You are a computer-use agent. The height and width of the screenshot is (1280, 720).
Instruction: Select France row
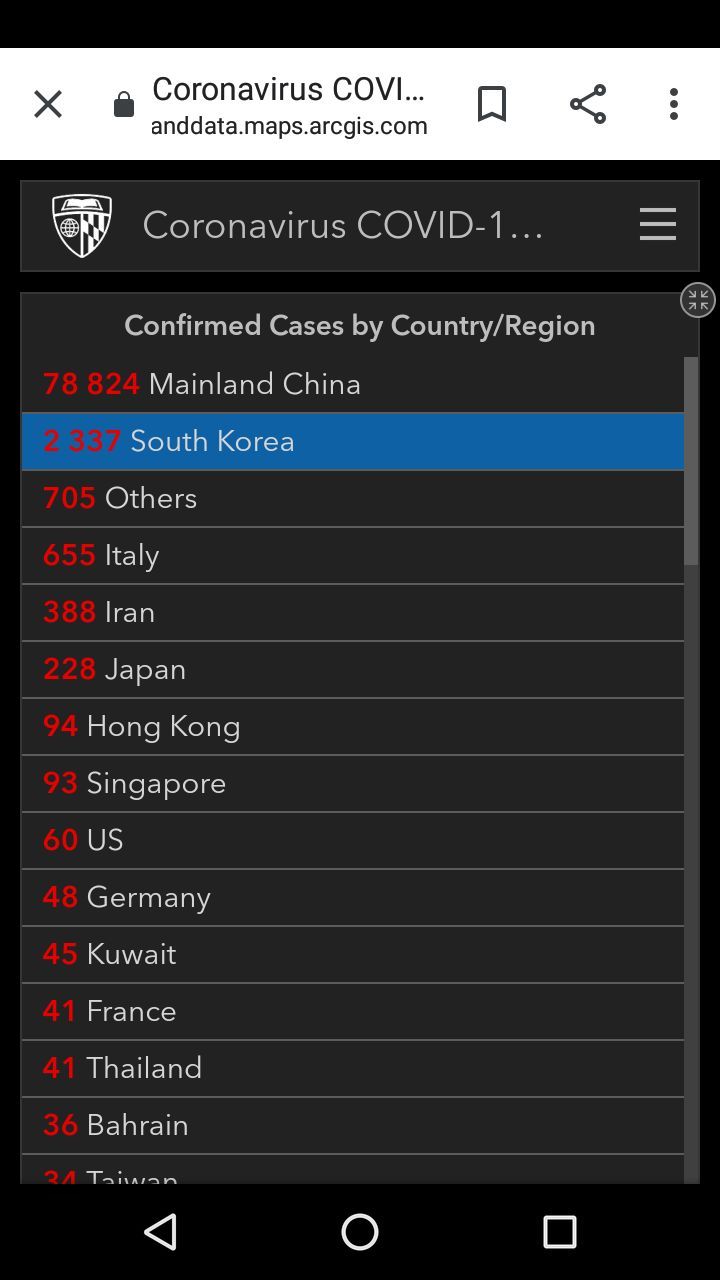(x=352, y=1011)
